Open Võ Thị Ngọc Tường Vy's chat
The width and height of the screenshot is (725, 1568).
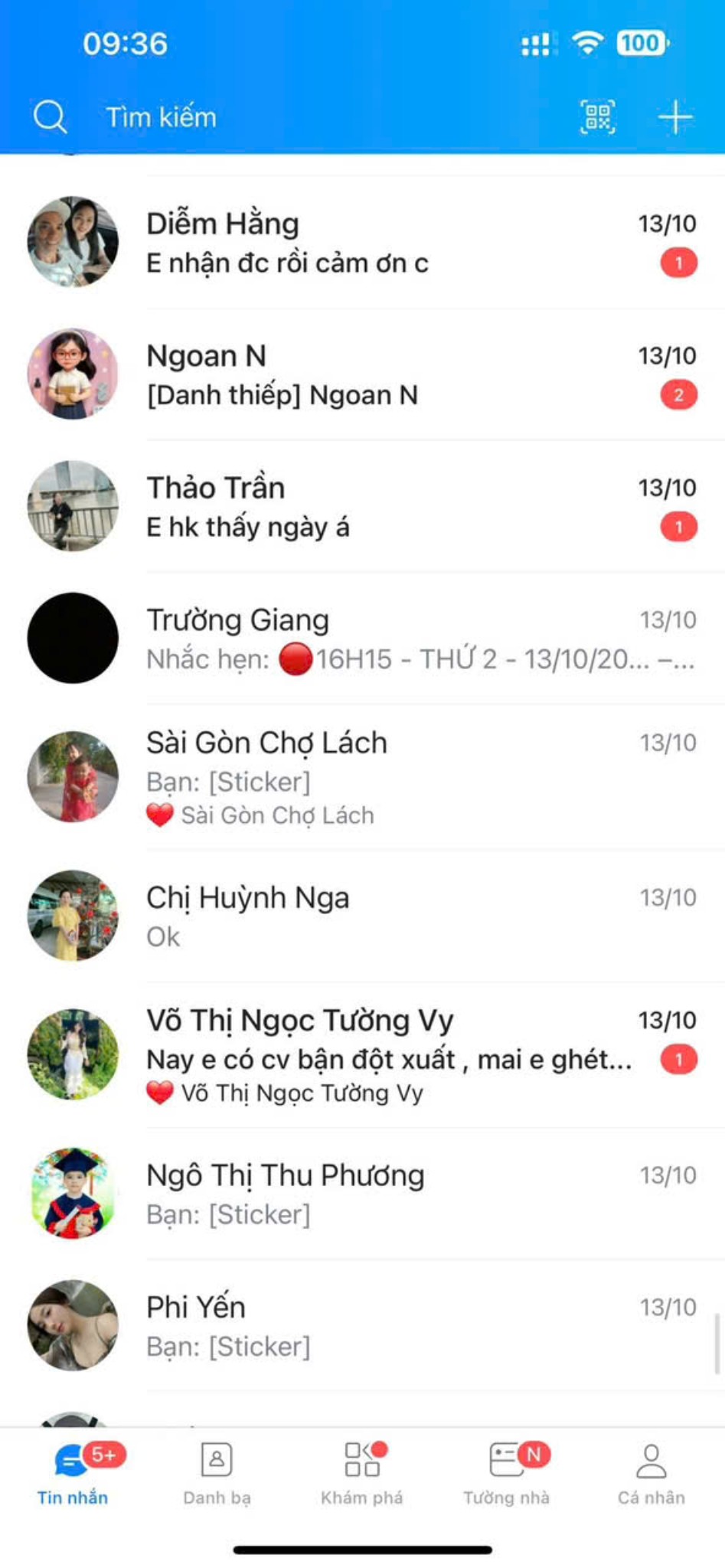tap(383, 1054)
